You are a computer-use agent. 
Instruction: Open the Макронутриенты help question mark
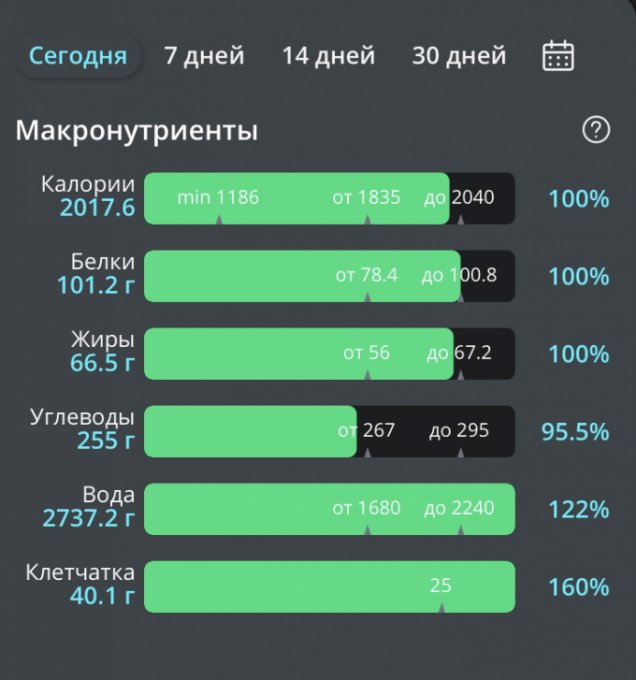(596, 130)
